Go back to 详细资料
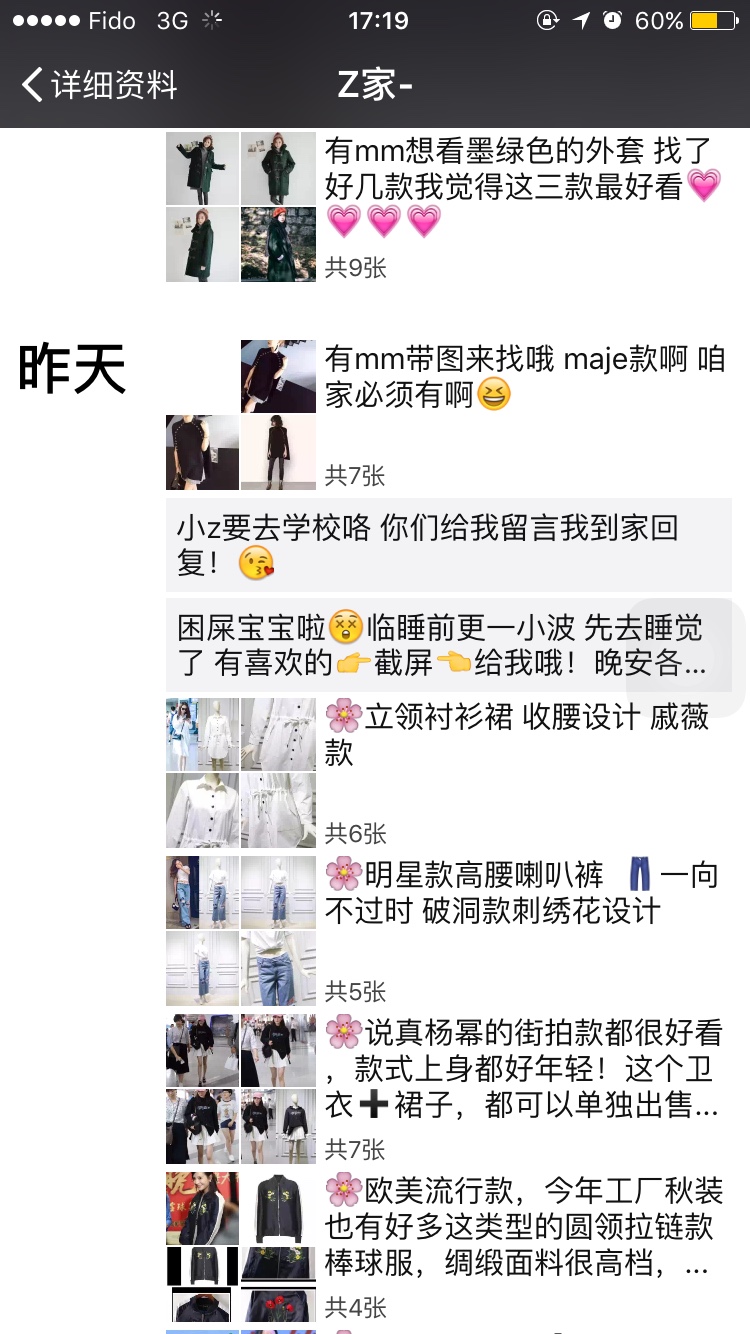This screenshot has width=750, height=1334. [x=98, y=85]
